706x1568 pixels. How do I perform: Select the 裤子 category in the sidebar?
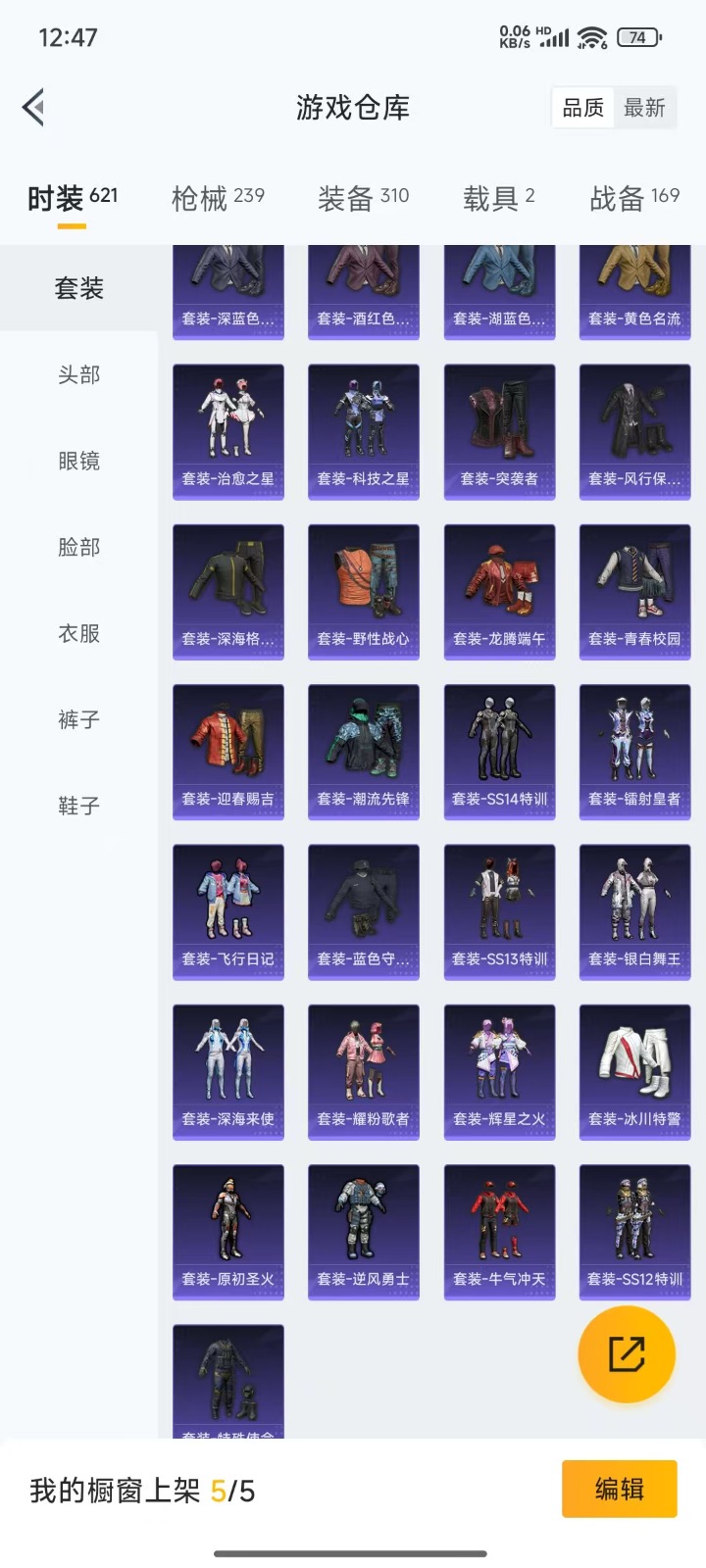(78, 720)
